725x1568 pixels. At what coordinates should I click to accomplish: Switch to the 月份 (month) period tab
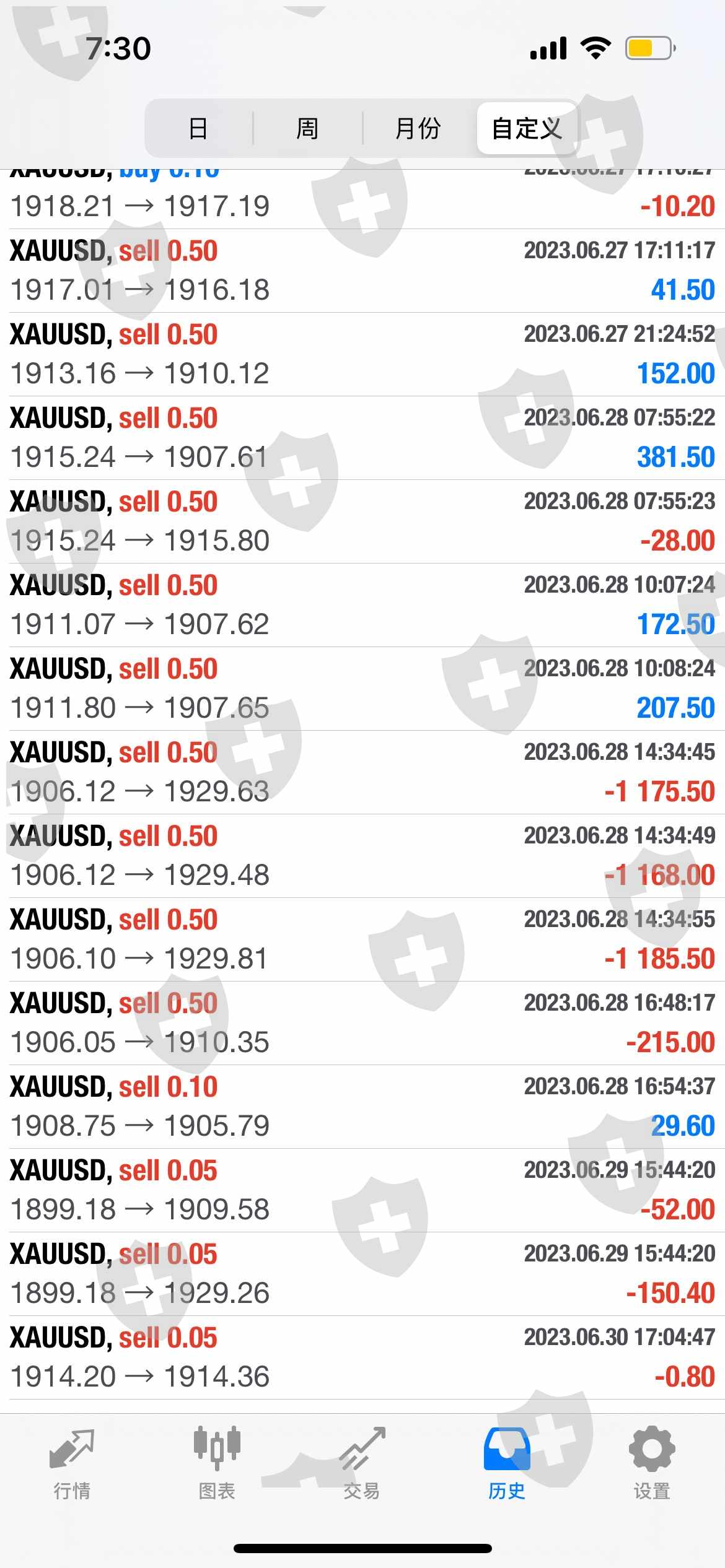pos(418,129)
